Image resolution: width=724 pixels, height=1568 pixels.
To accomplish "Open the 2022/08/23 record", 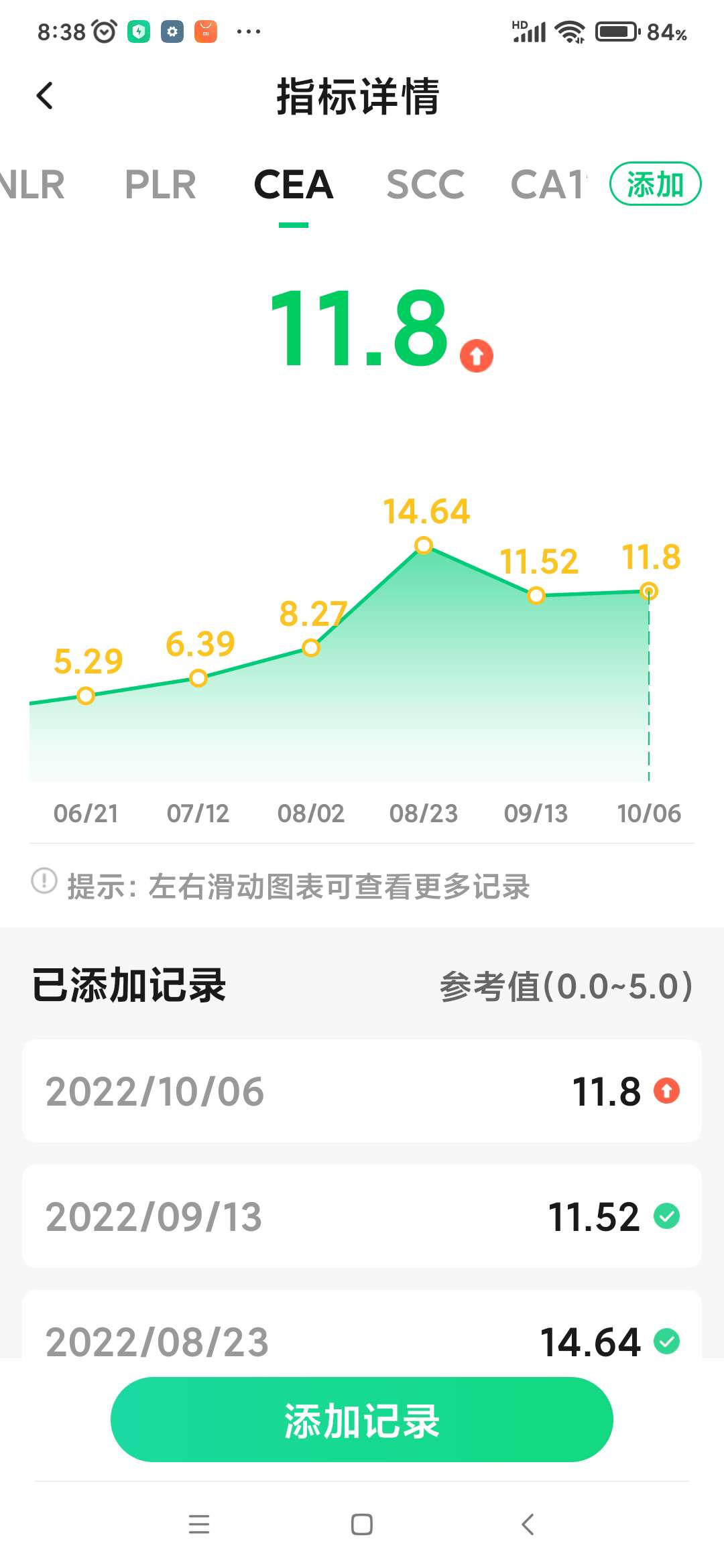I will click(362, 1333).
